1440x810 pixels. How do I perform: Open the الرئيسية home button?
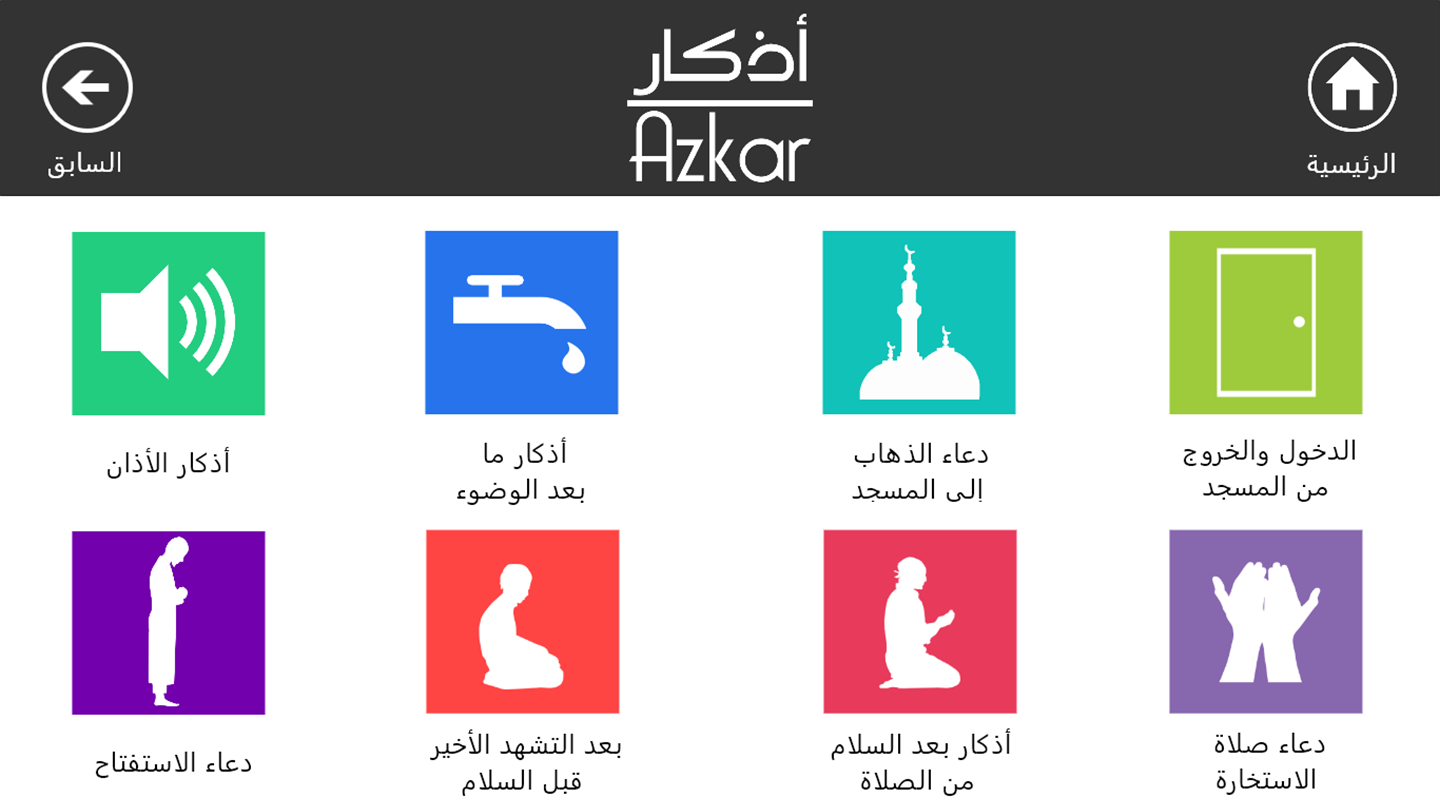(x=1352, y=88)
